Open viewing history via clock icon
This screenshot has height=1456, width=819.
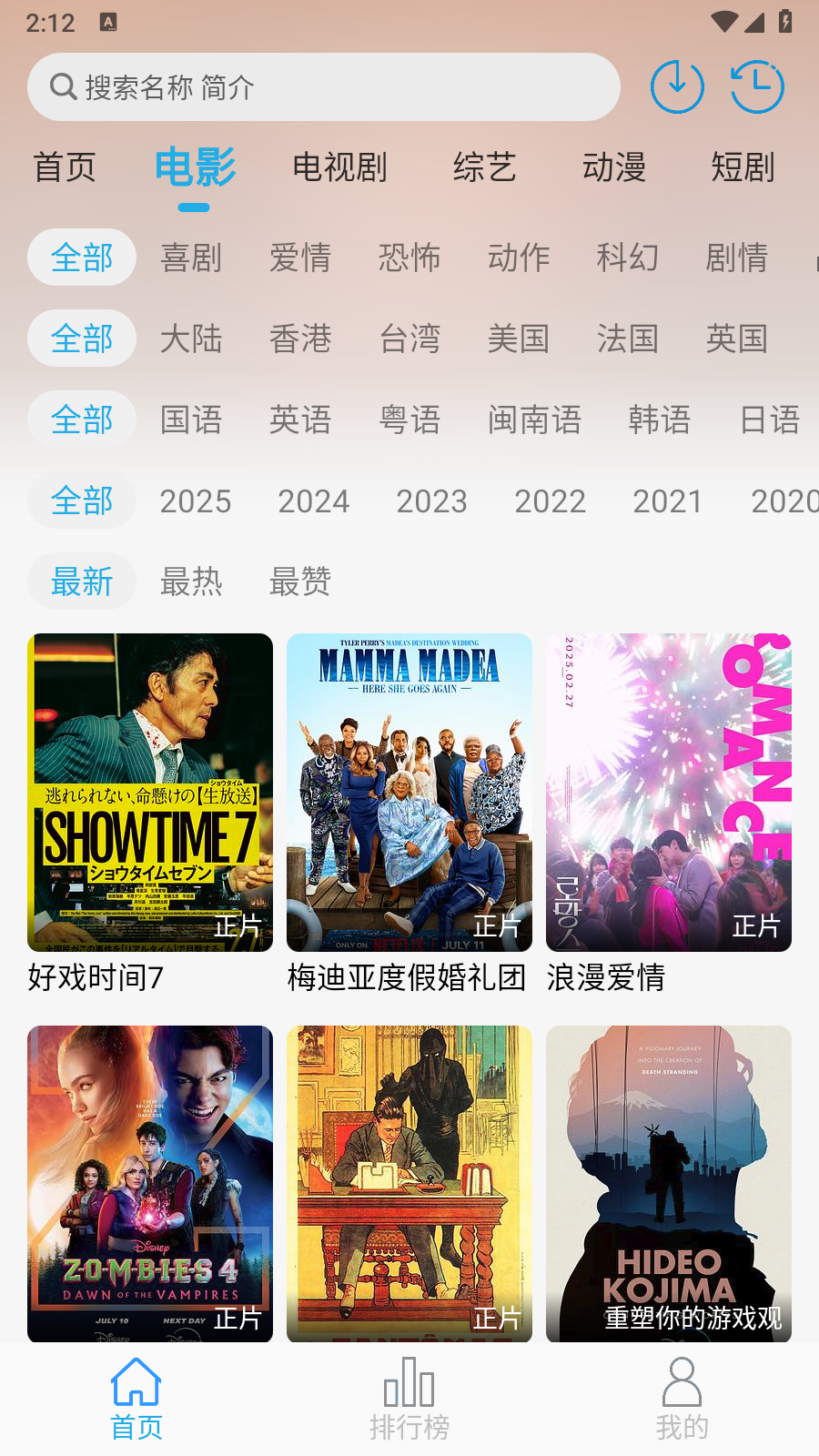756,86
